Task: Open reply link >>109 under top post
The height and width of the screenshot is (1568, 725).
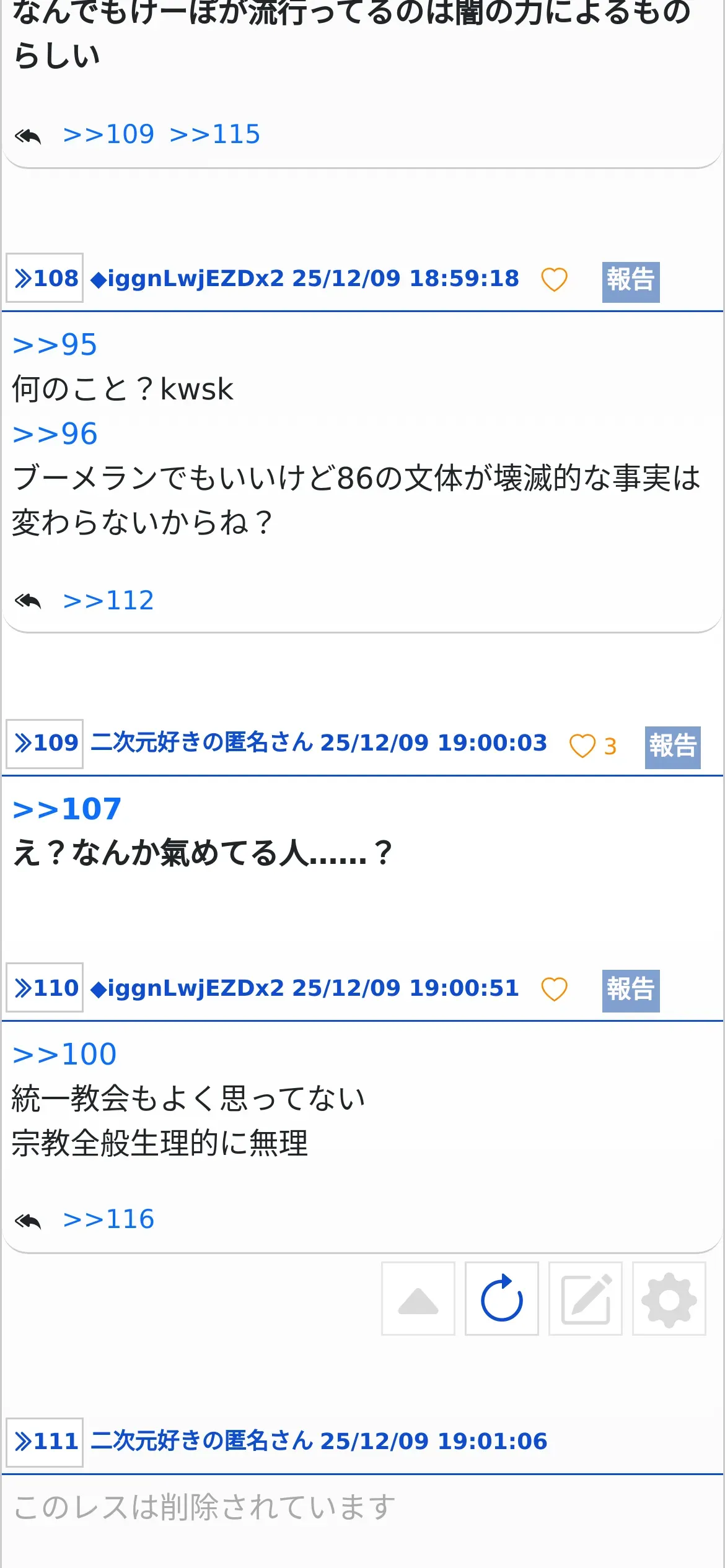Action: click(x=108, y=134)
